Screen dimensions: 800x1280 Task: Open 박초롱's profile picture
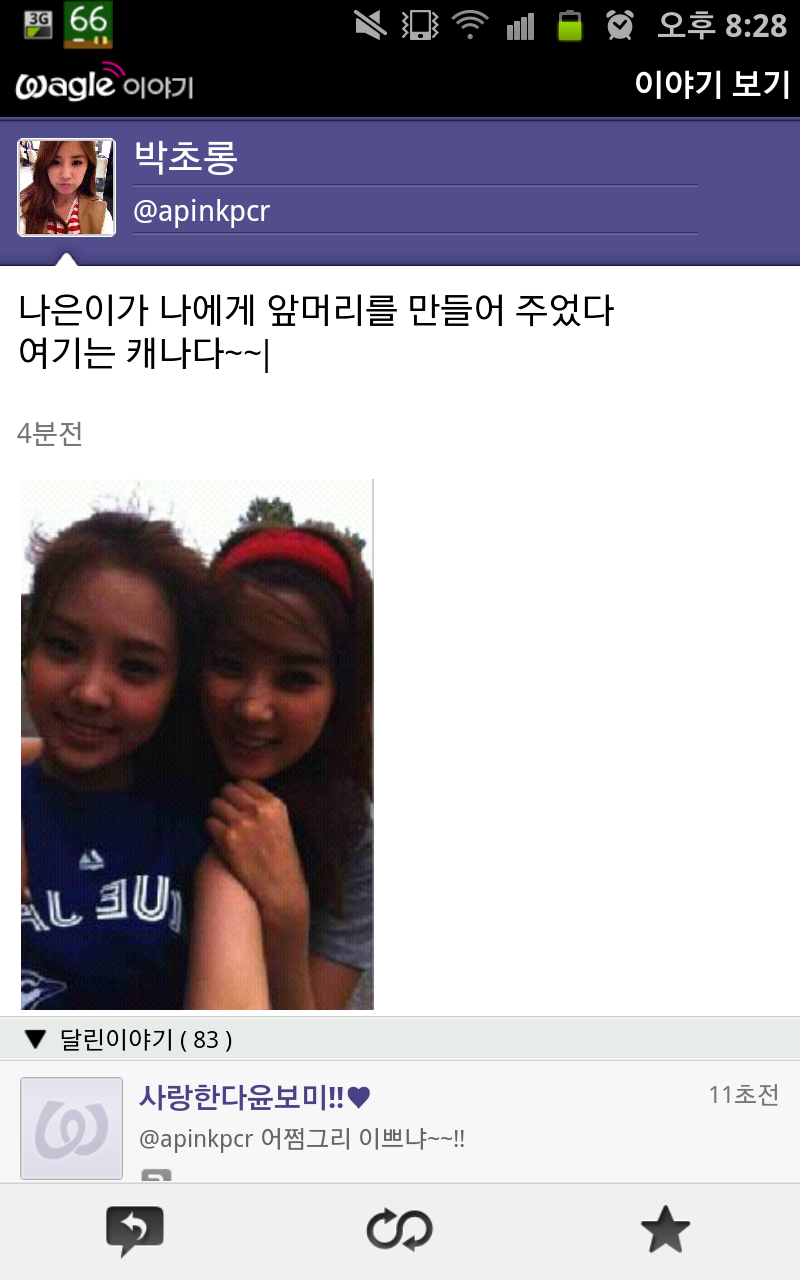66,188
